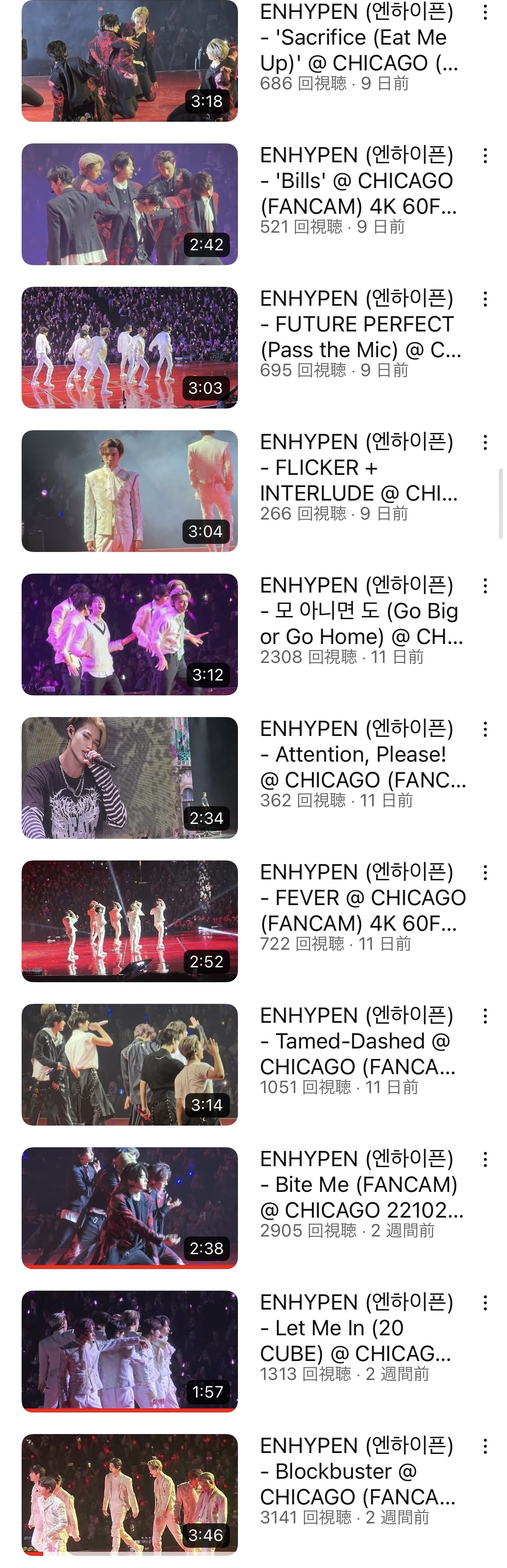This screenshot has width=507, height=1568.
Task: Play the Let Me In (20 CUBE) video
Action: pos(129,1351)
